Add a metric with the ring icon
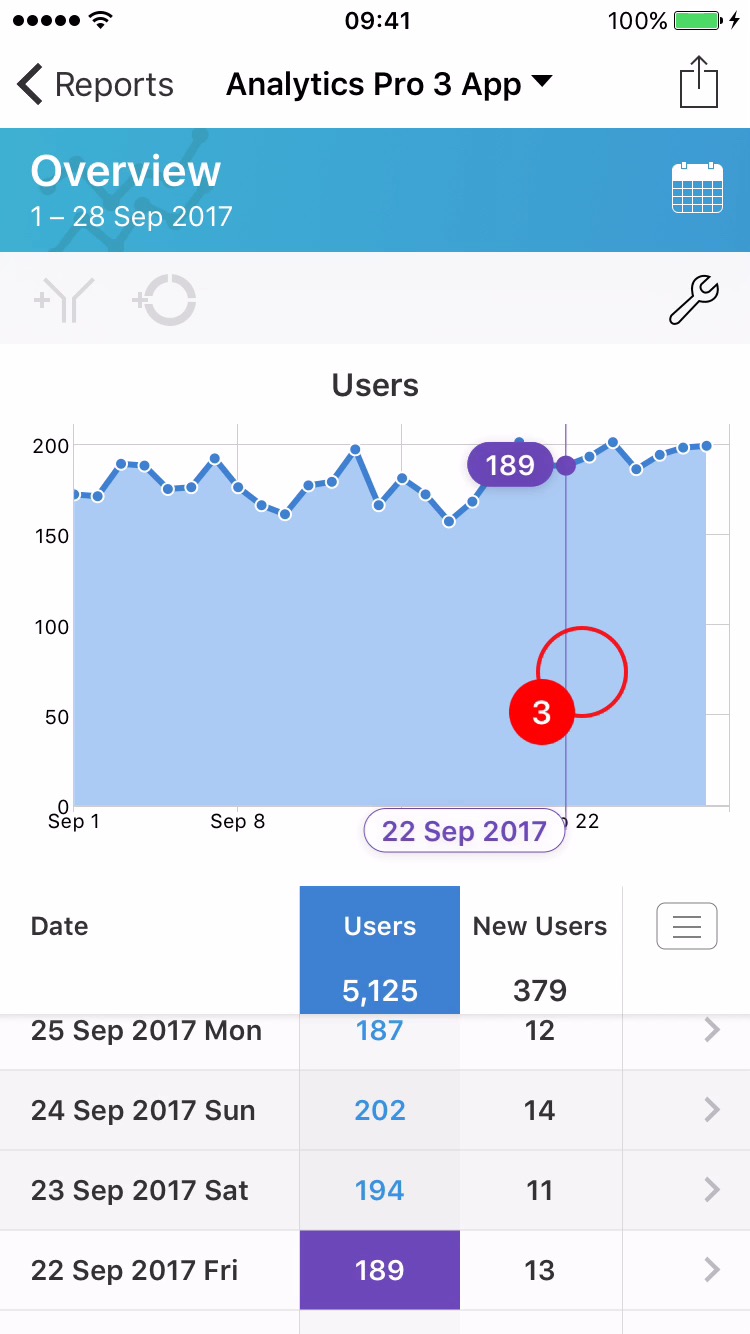Viewport: 750px width, 1334px height. pos(164,300)
